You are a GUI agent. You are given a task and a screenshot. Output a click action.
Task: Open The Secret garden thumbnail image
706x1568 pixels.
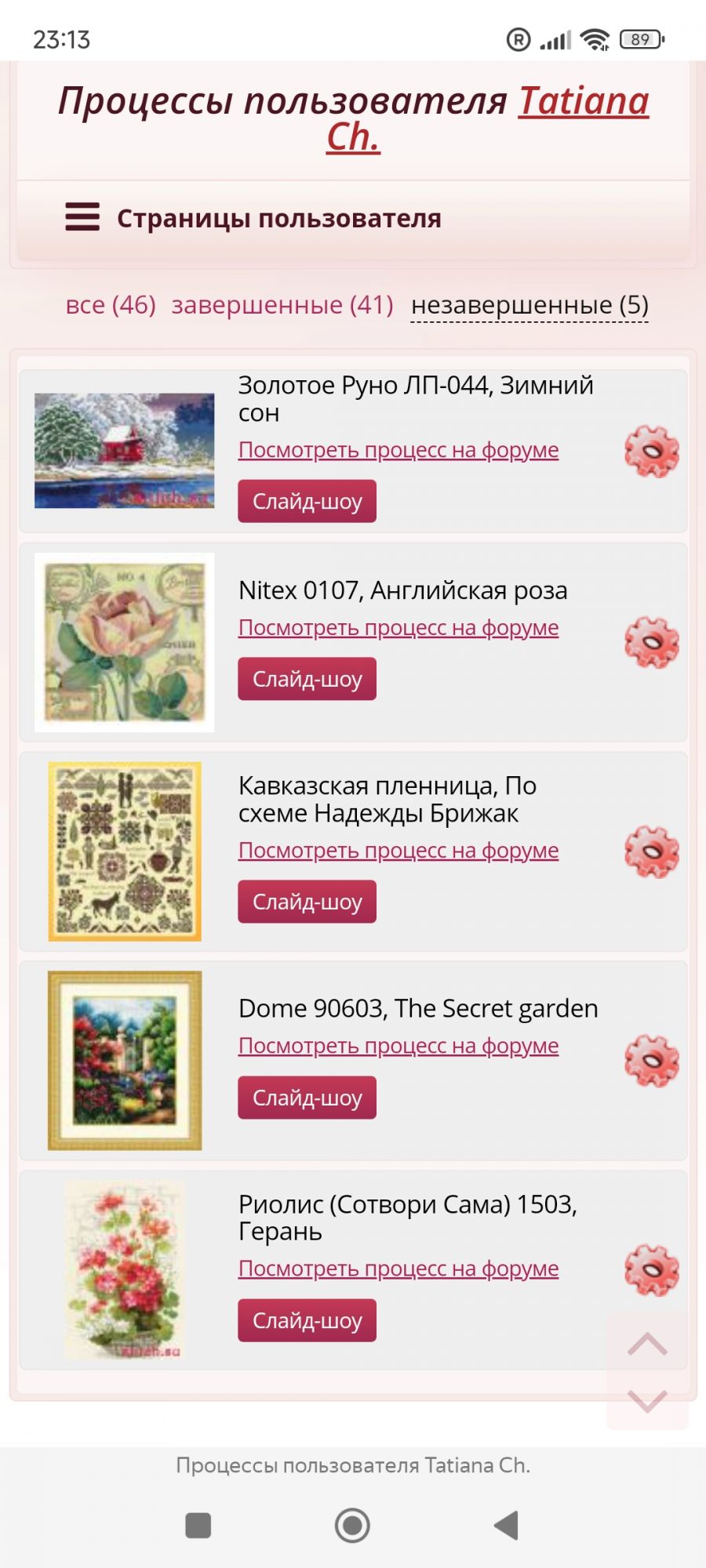point(125,1060)
